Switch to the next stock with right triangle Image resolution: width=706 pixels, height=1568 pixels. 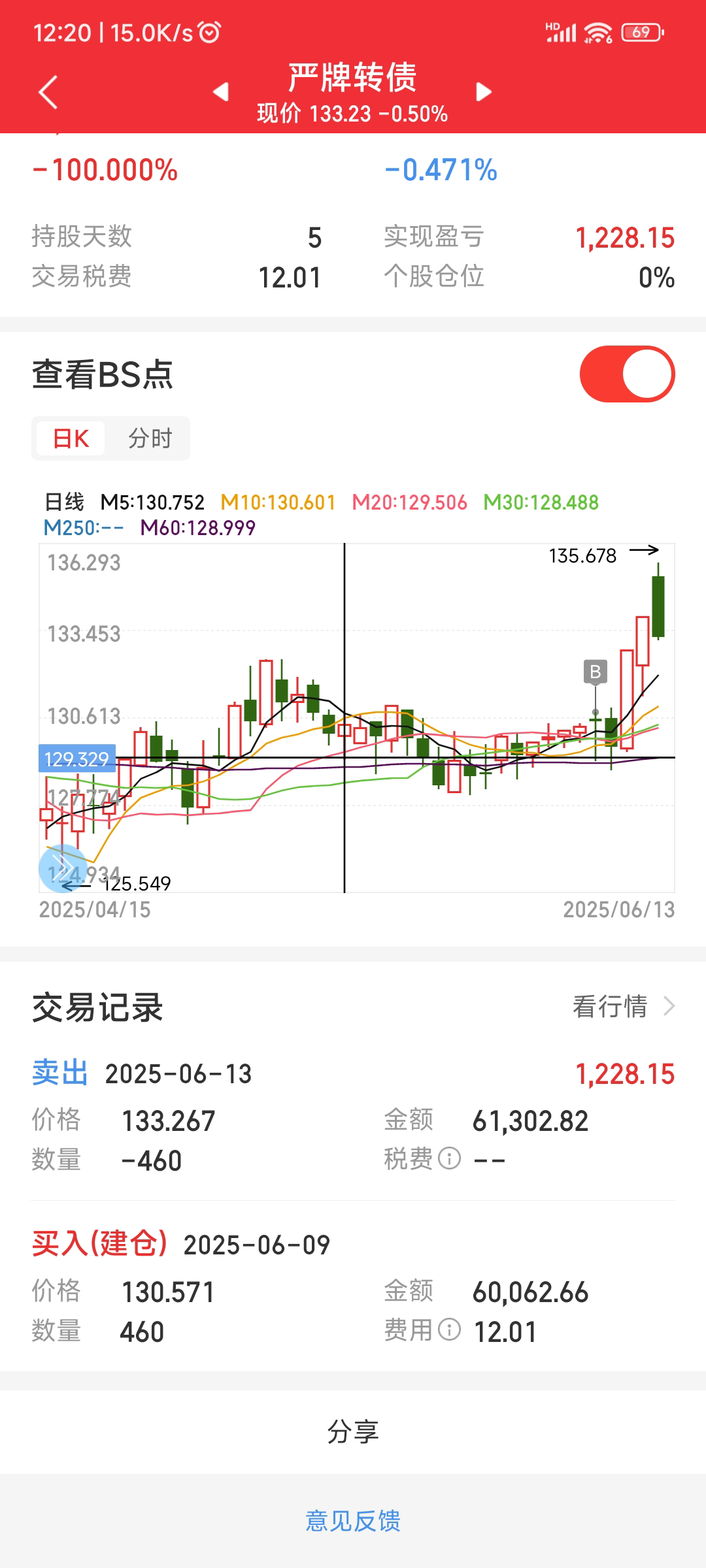click(484, 92)
